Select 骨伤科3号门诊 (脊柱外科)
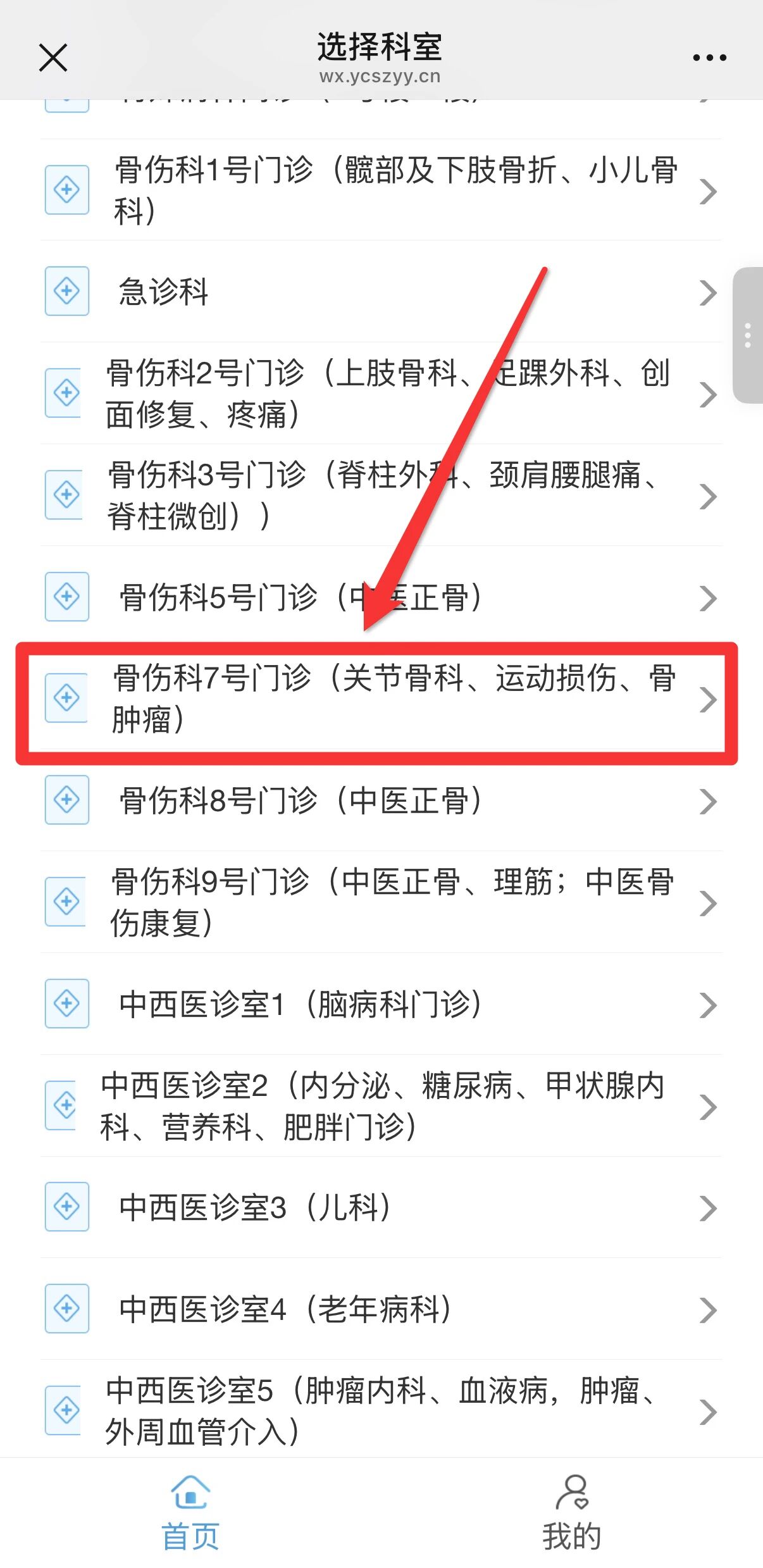The image size is (763, 1568). click(380, 495)
